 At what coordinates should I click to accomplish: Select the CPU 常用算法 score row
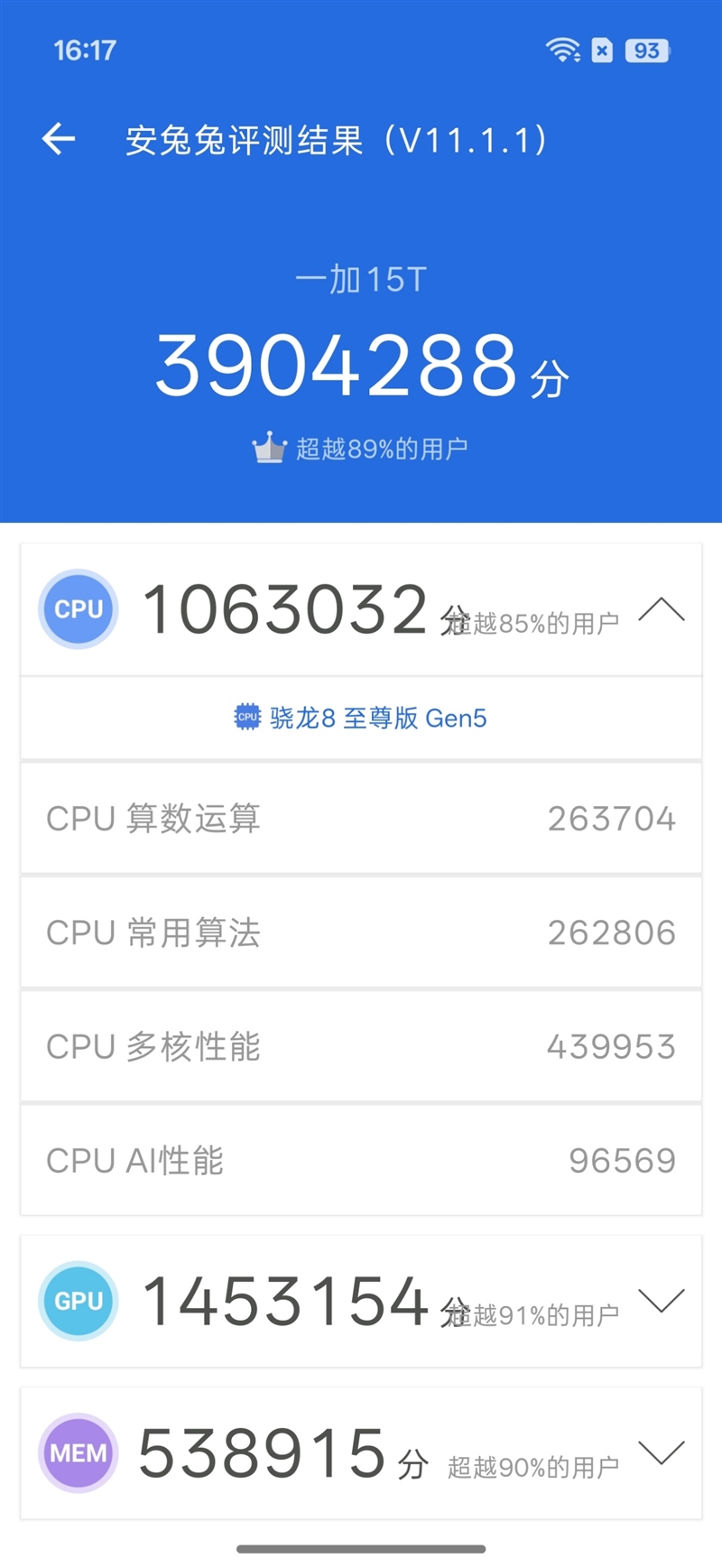click(x=361, y=932)
